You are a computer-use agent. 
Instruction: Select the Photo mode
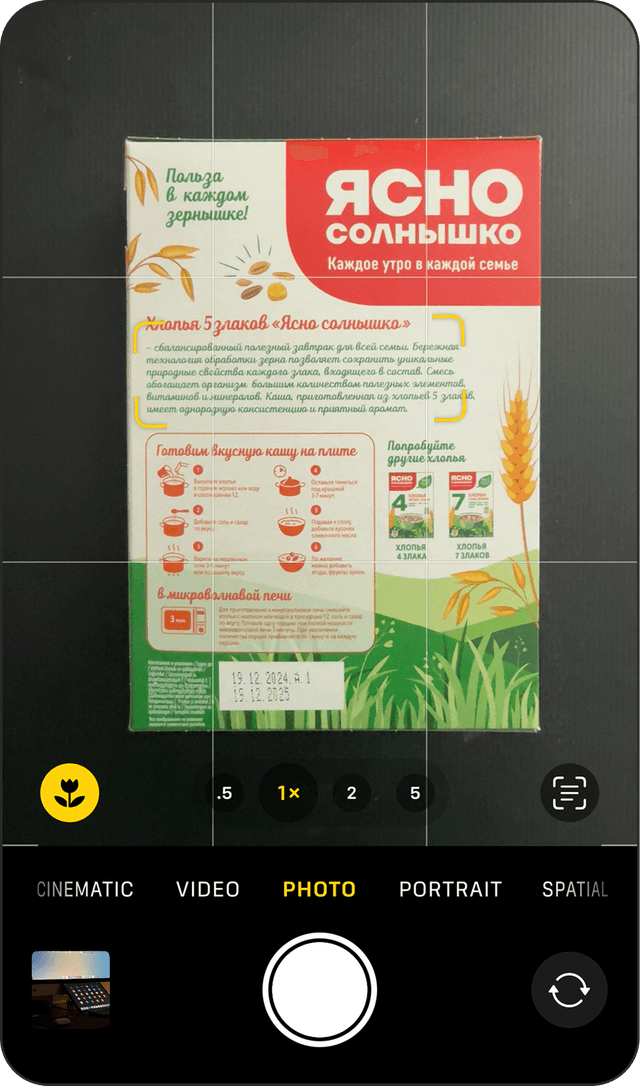coord(319,889)
